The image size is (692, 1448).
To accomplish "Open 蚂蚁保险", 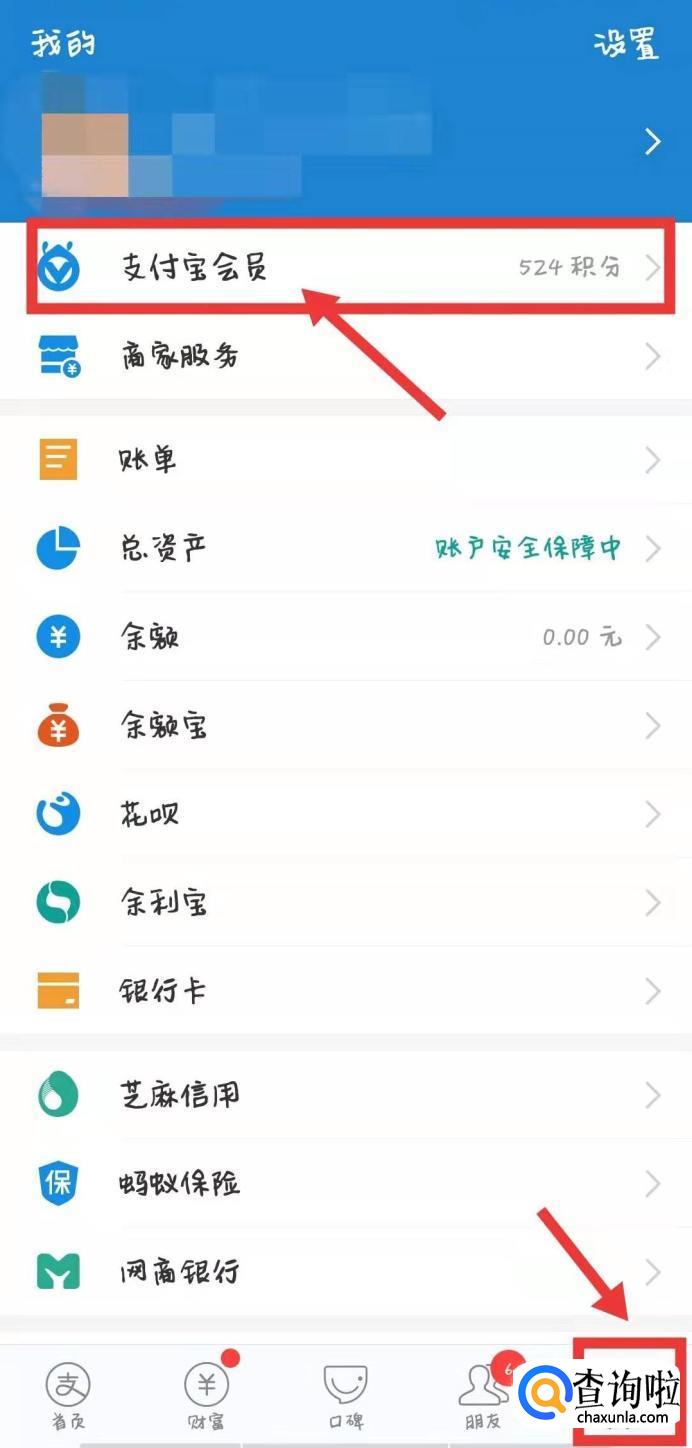I will pyautogui.click(x=346, y=1184).
